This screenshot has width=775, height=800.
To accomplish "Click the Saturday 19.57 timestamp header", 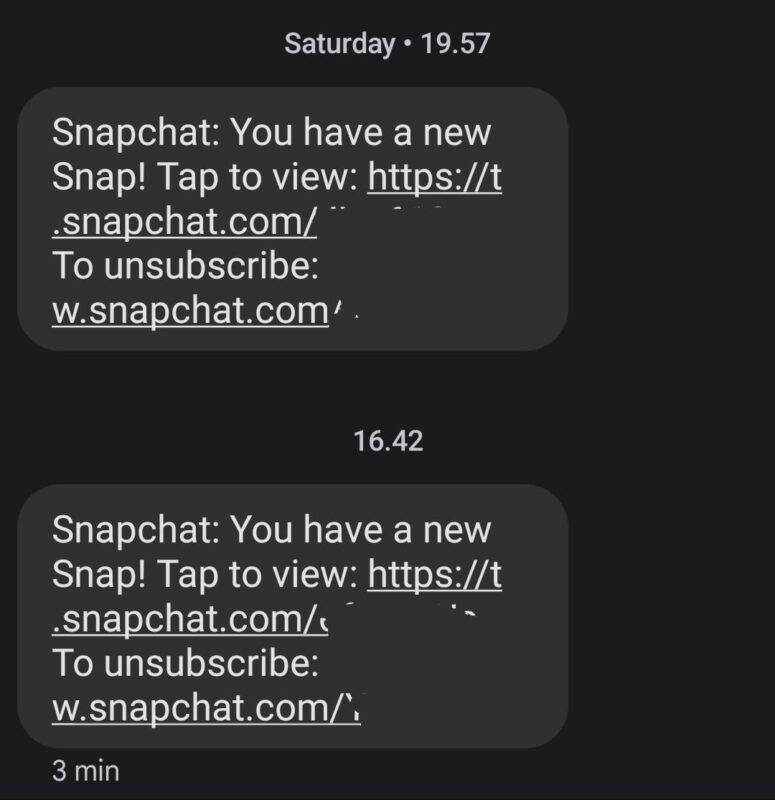I will pyautogui.click(x=387, y=44).
